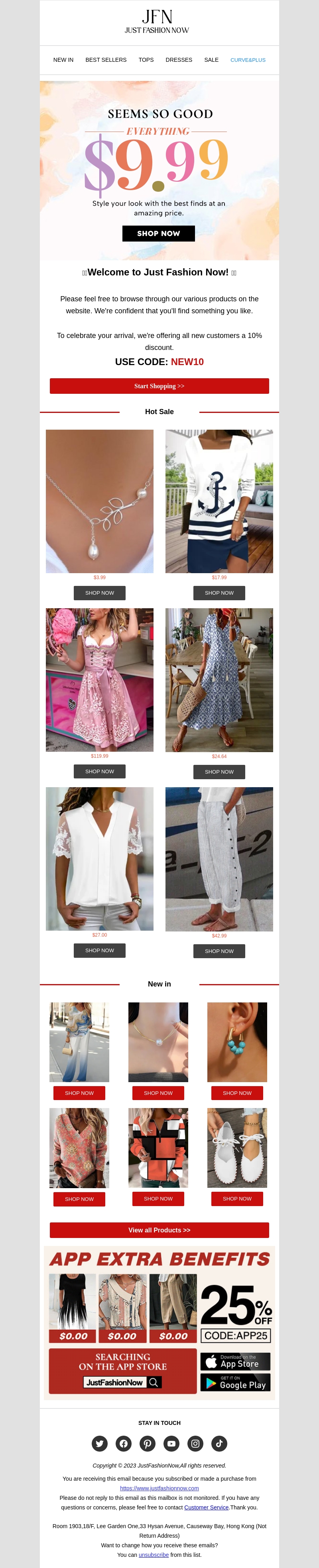Tap the Start Shopping button

[159, 386]
